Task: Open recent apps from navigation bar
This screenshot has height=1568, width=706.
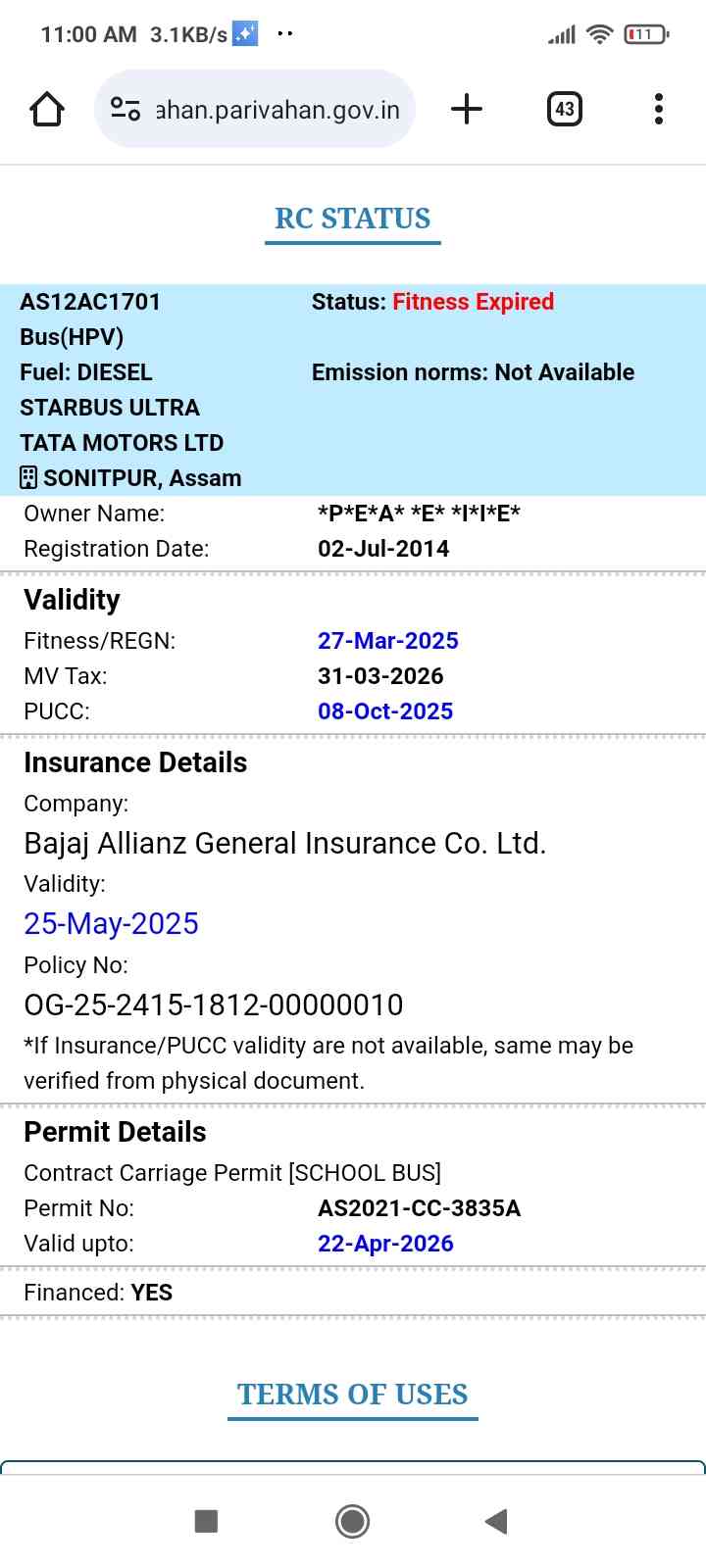Action: pos(206,1521)
